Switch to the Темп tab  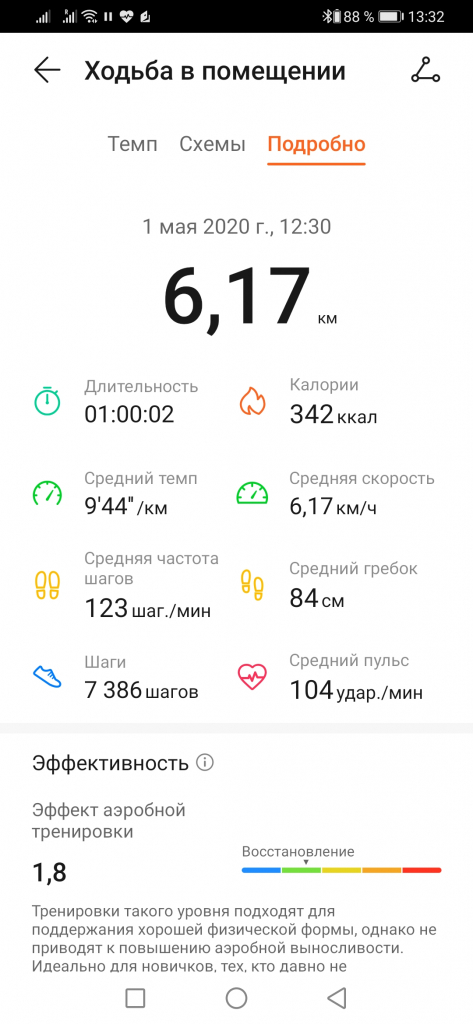(133, 144)
